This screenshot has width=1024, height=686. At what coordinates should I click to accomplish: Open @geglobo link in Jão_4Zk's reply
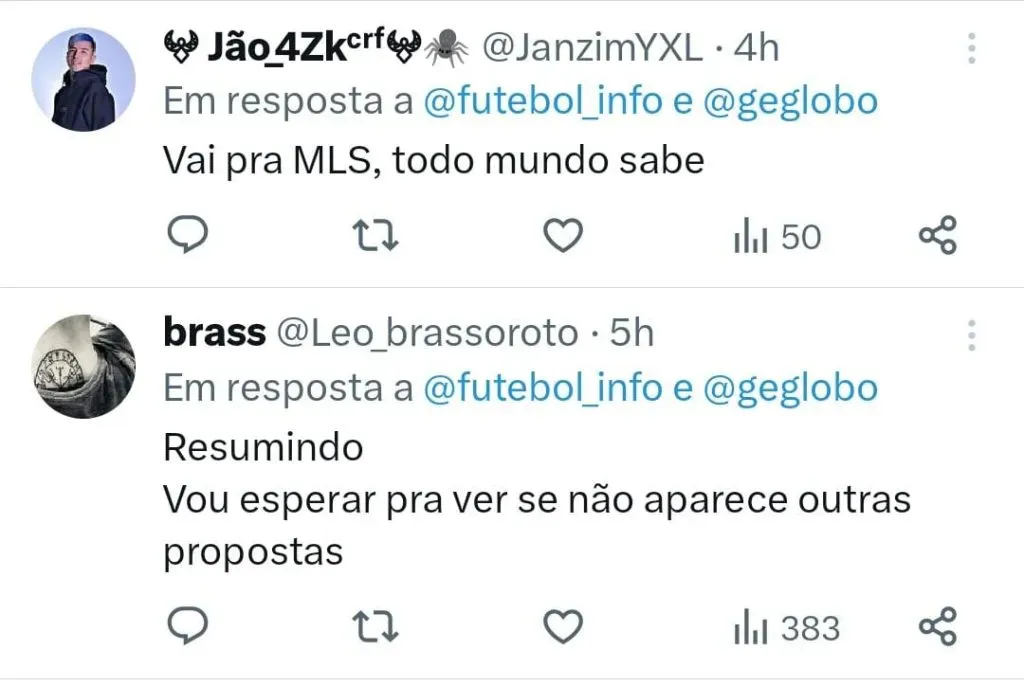pyautogui.click(x=790, y=102)
